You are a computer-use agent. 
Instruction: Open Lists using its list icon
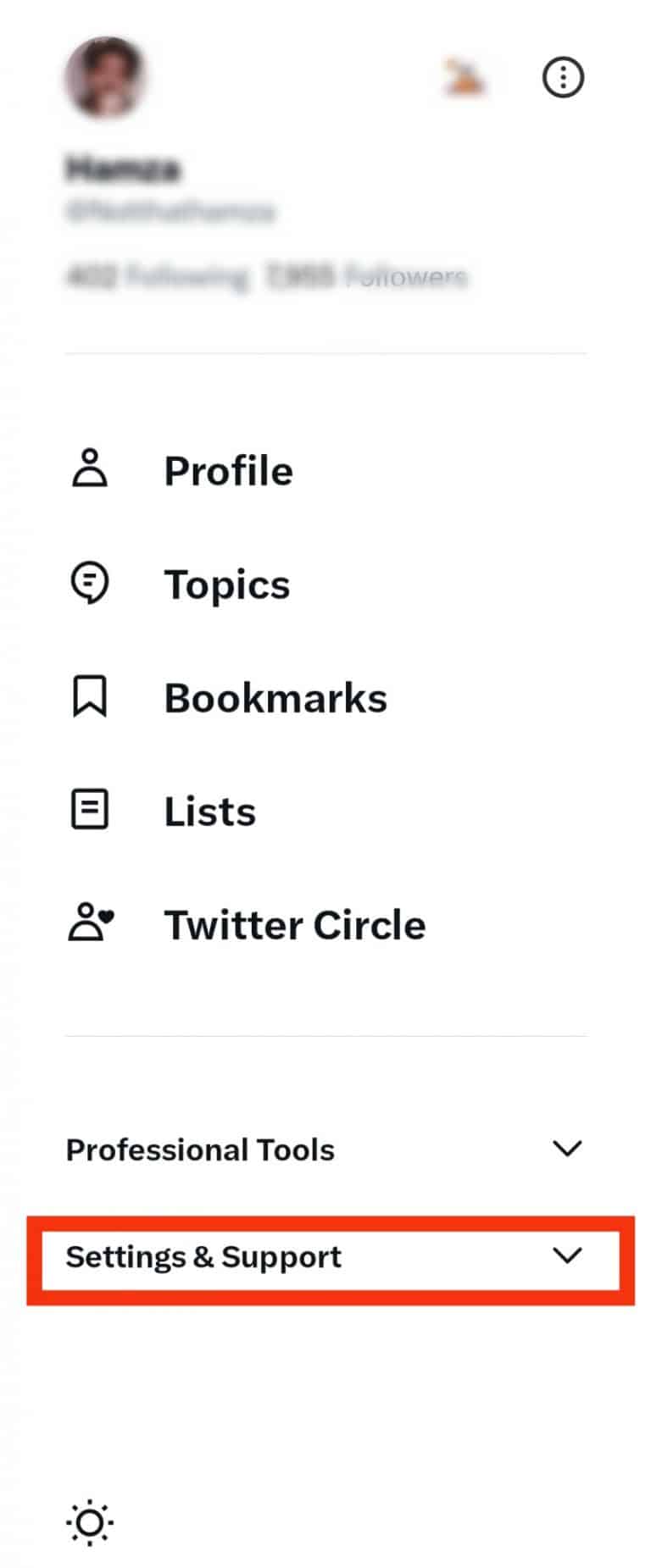pos(90,810)
